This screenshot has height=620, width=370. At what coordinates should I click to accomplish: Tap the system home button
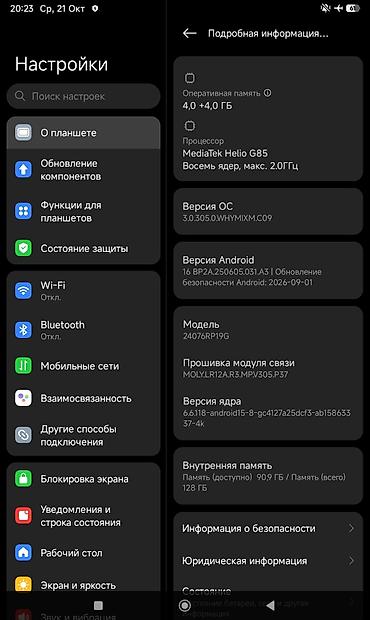185,605
